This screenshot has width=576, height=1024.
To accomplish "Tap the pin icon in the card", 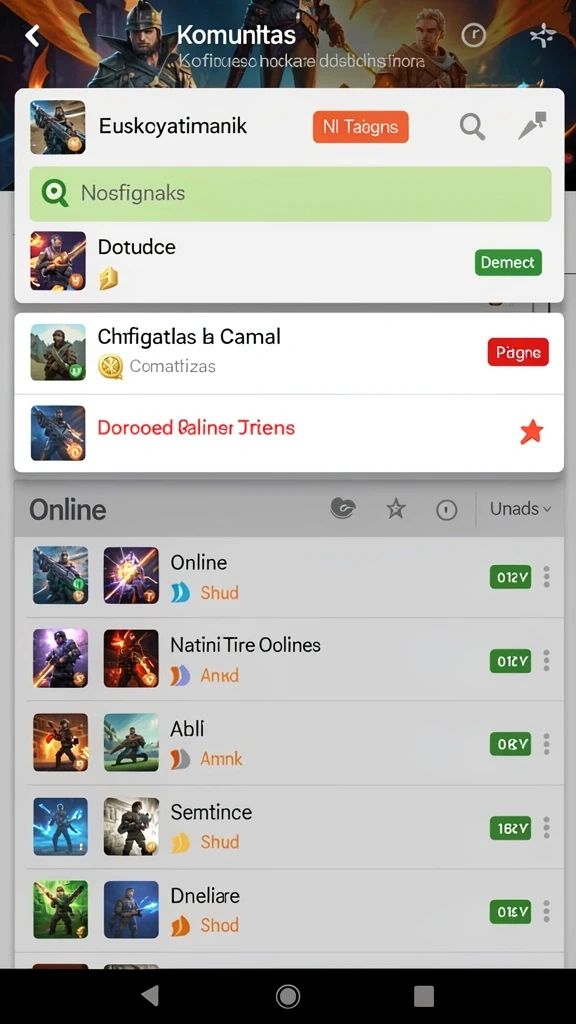I will point(532,125).
